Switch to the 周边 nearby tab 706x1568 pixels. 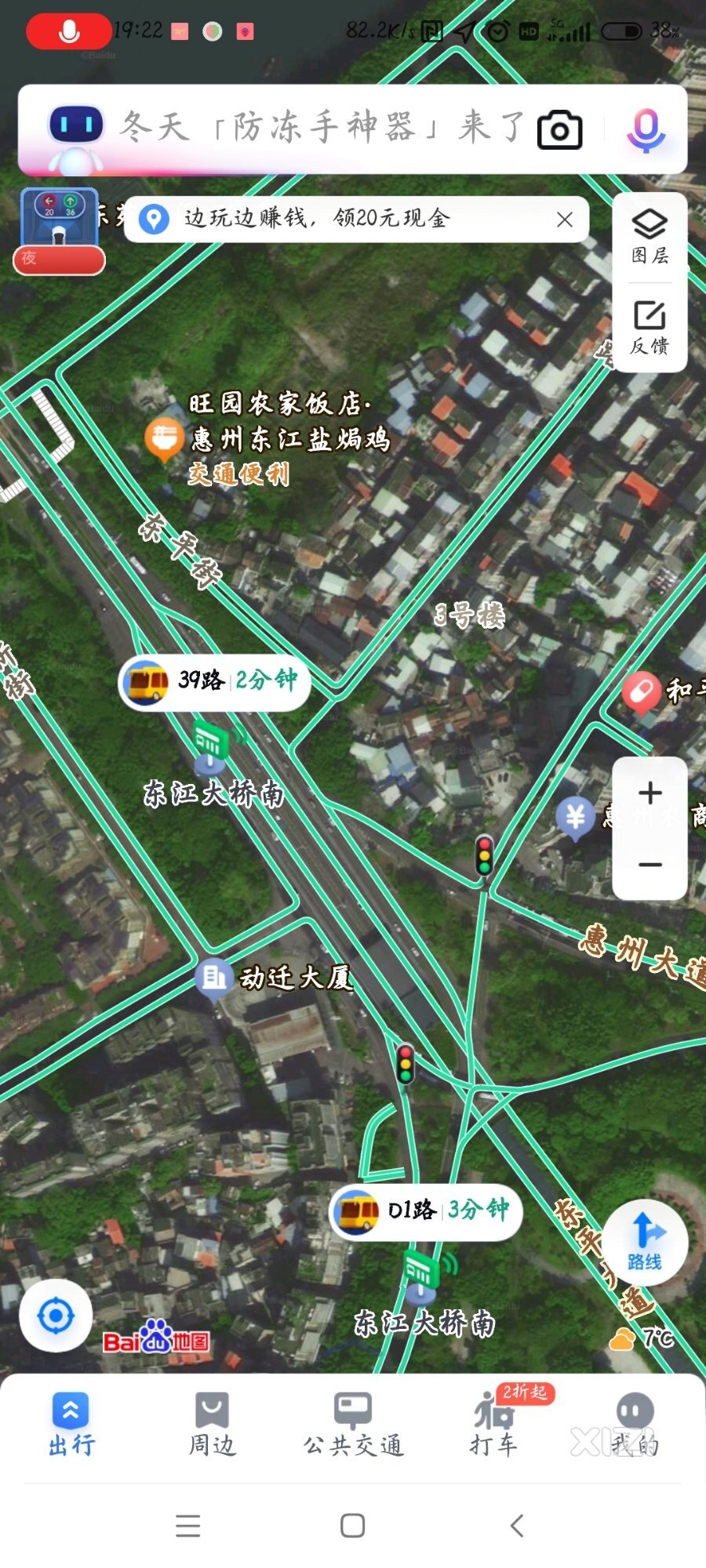212,1425
